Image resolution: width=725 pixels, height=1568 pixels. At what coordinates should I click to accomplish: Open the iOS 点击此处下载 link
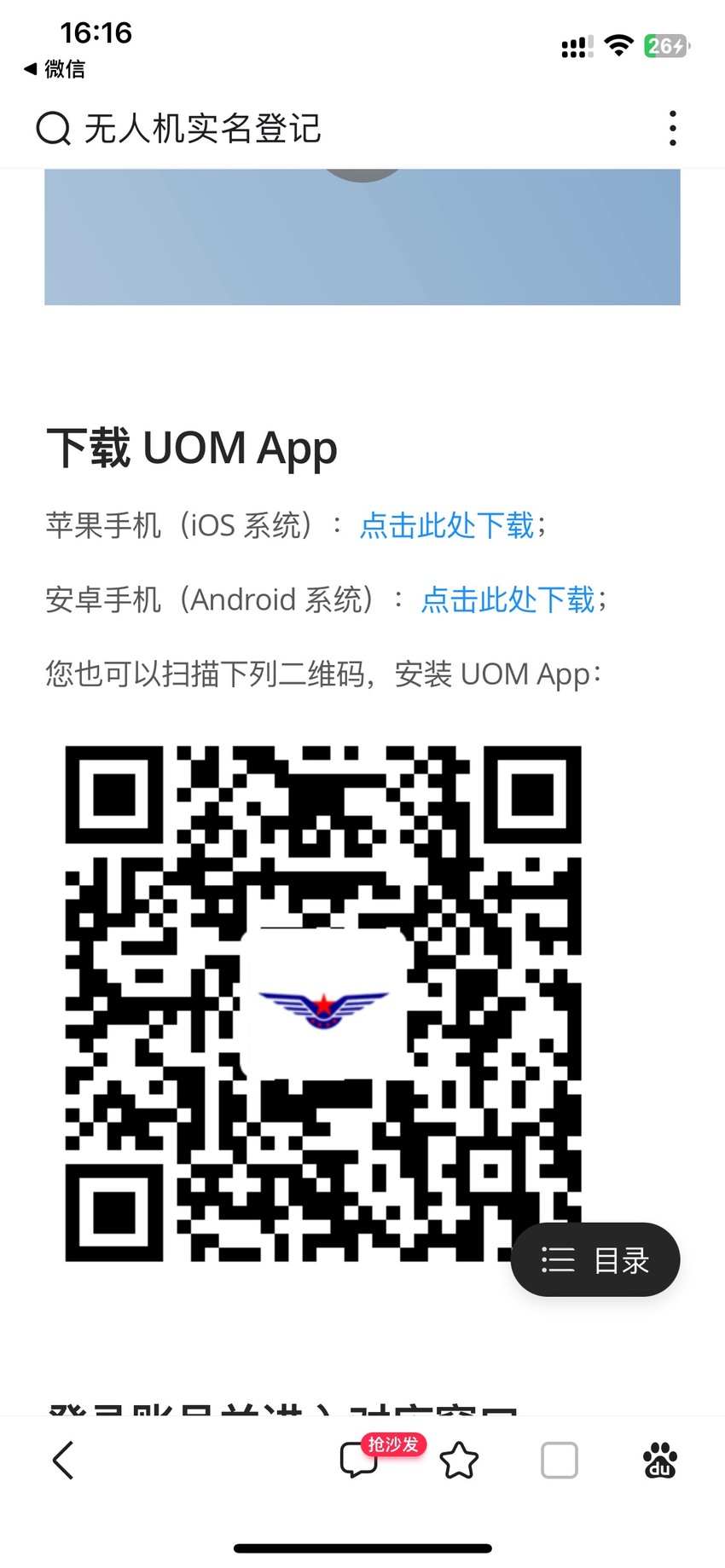click(447, 525)
